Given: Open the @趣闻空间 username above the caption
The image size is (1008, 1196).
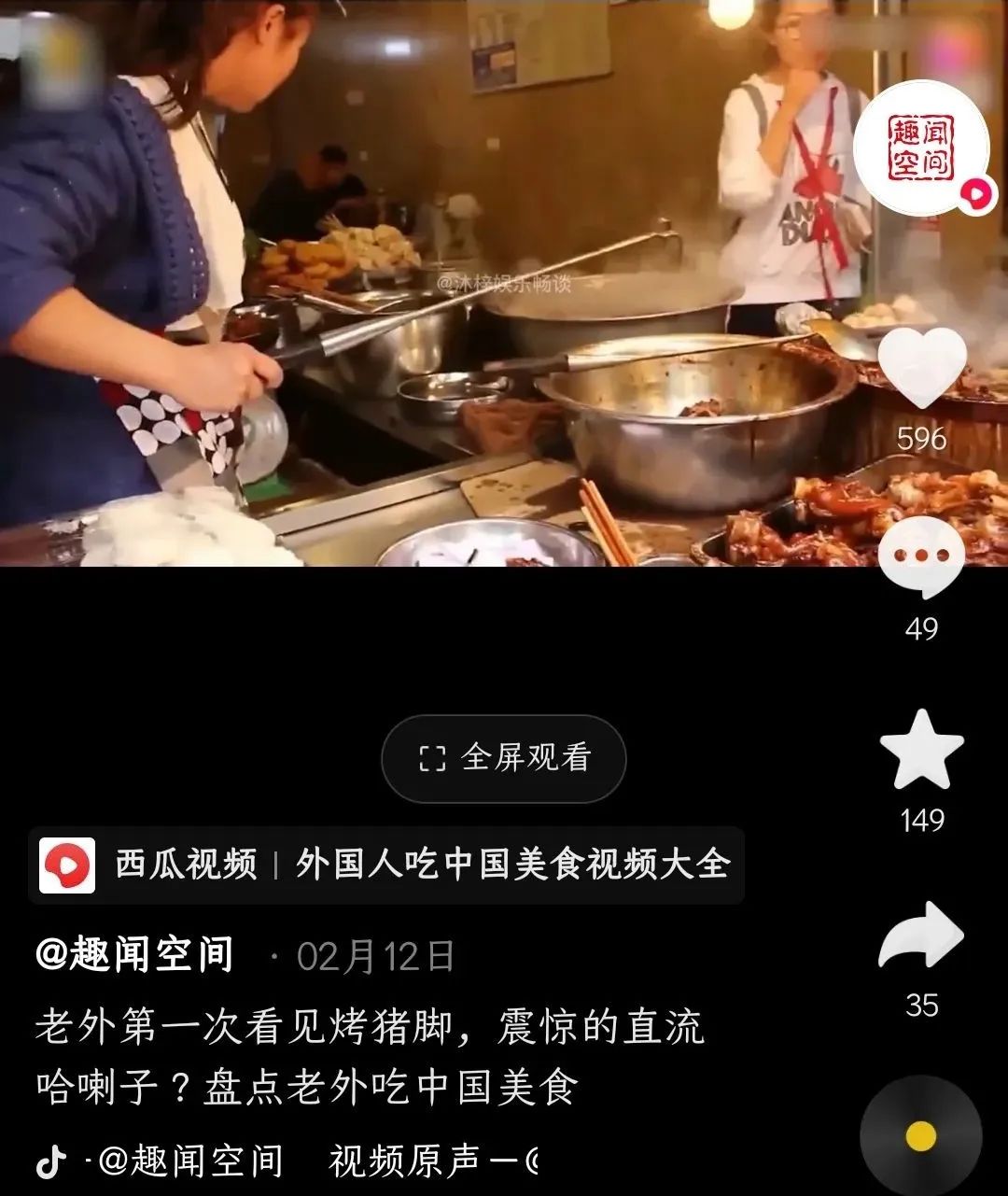Looking at the screenshot, I should point(134,955).
